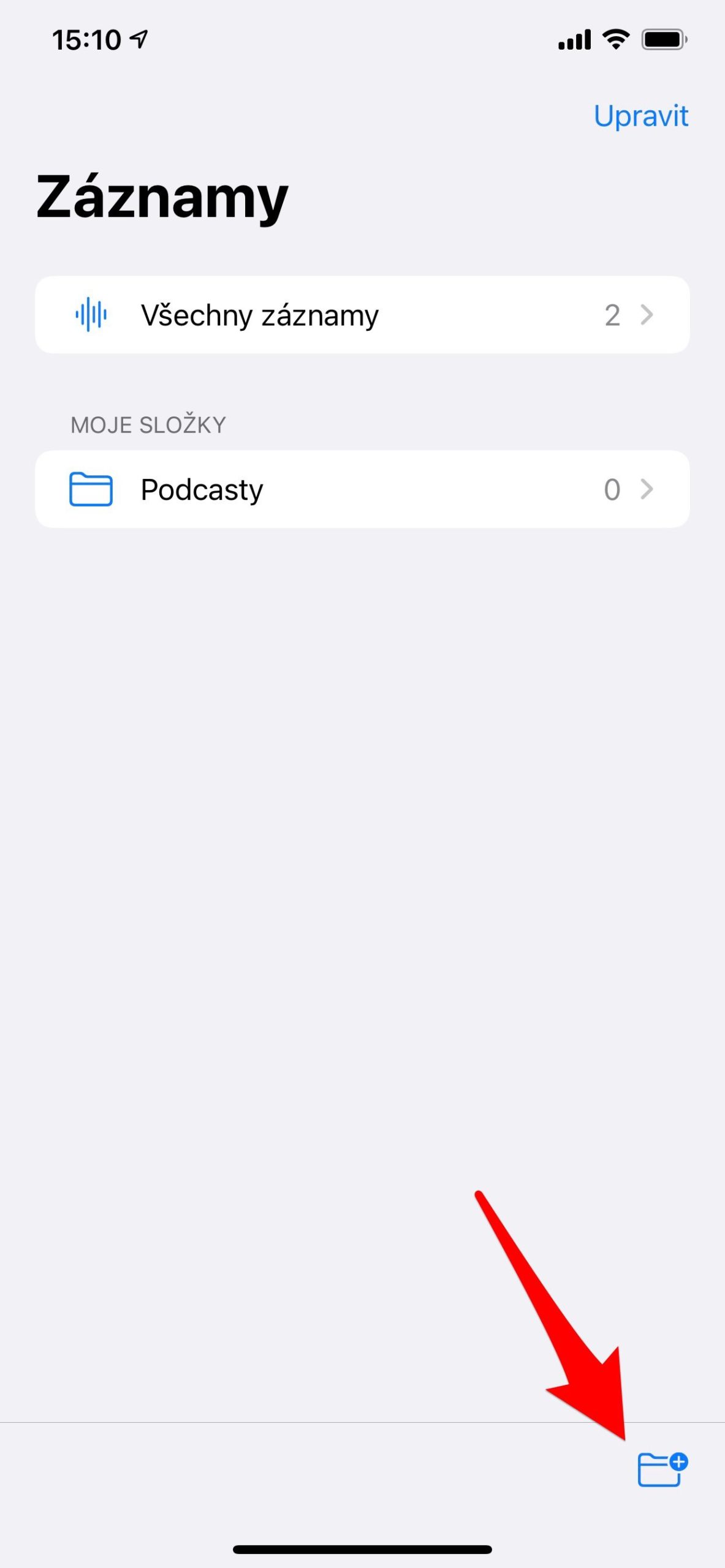Click the MOJE SLOŽKY section header
725x1568 pixels.
[148, 423]
